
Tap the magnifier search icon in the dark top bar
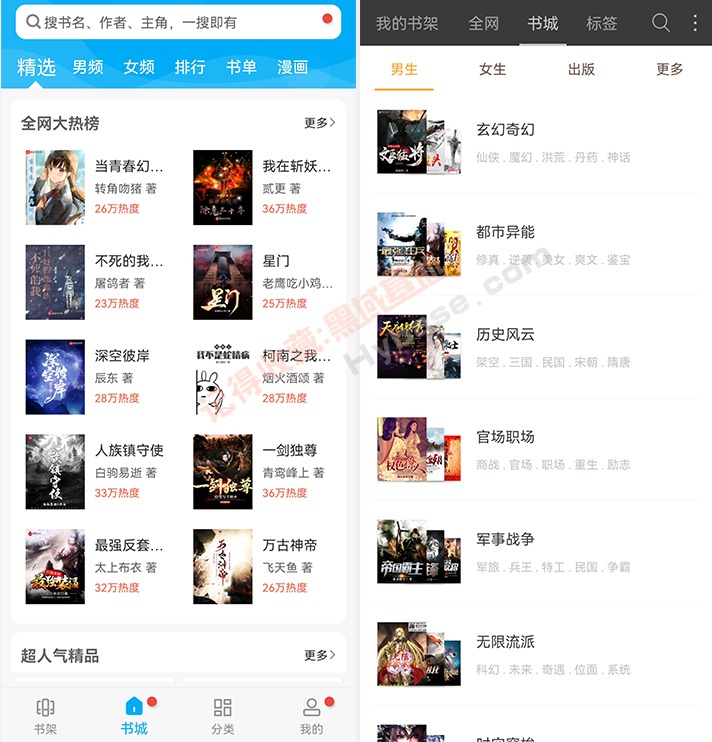(661, 22)
